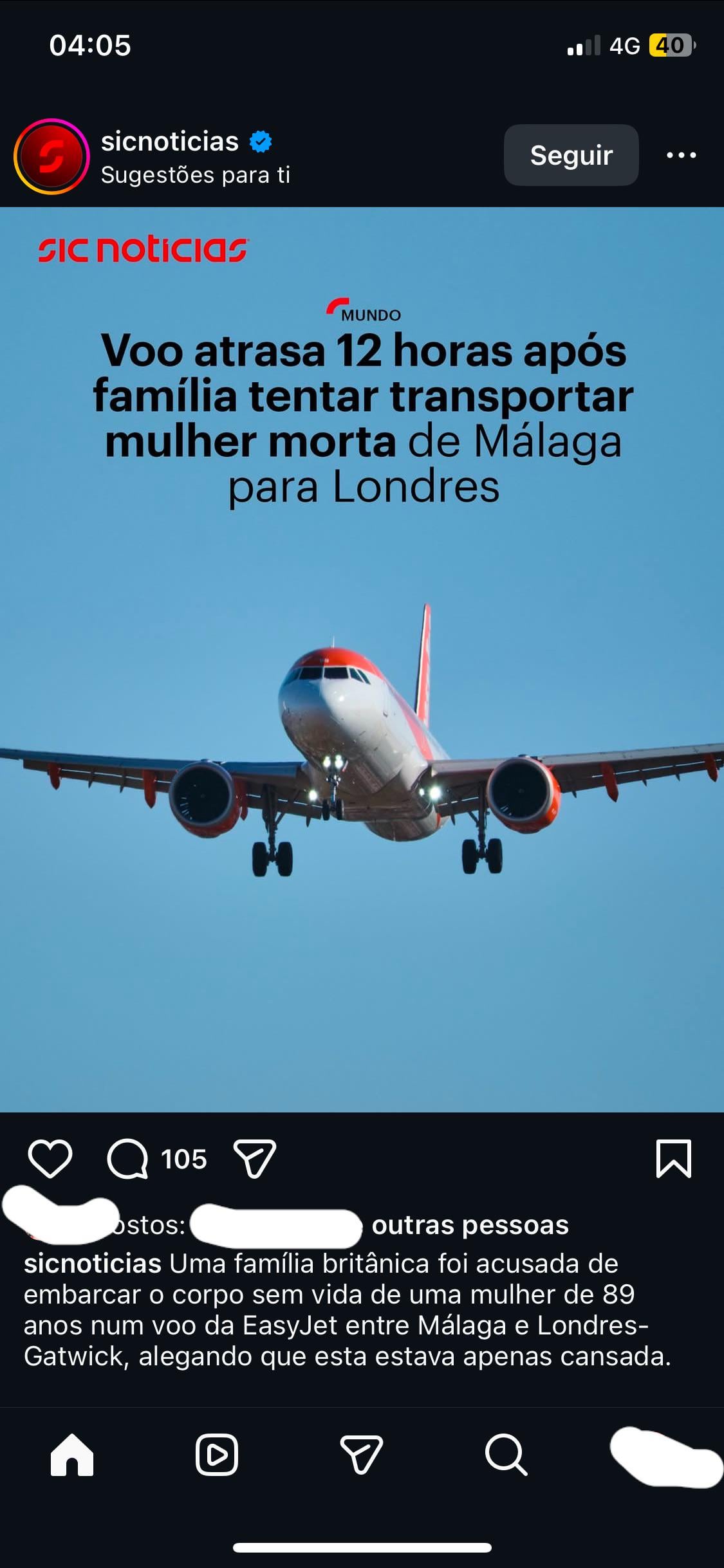Open the sicnoticias profile picture
Image resolution: width=724 pixels, height=1568 pixels.
(51, 156)
